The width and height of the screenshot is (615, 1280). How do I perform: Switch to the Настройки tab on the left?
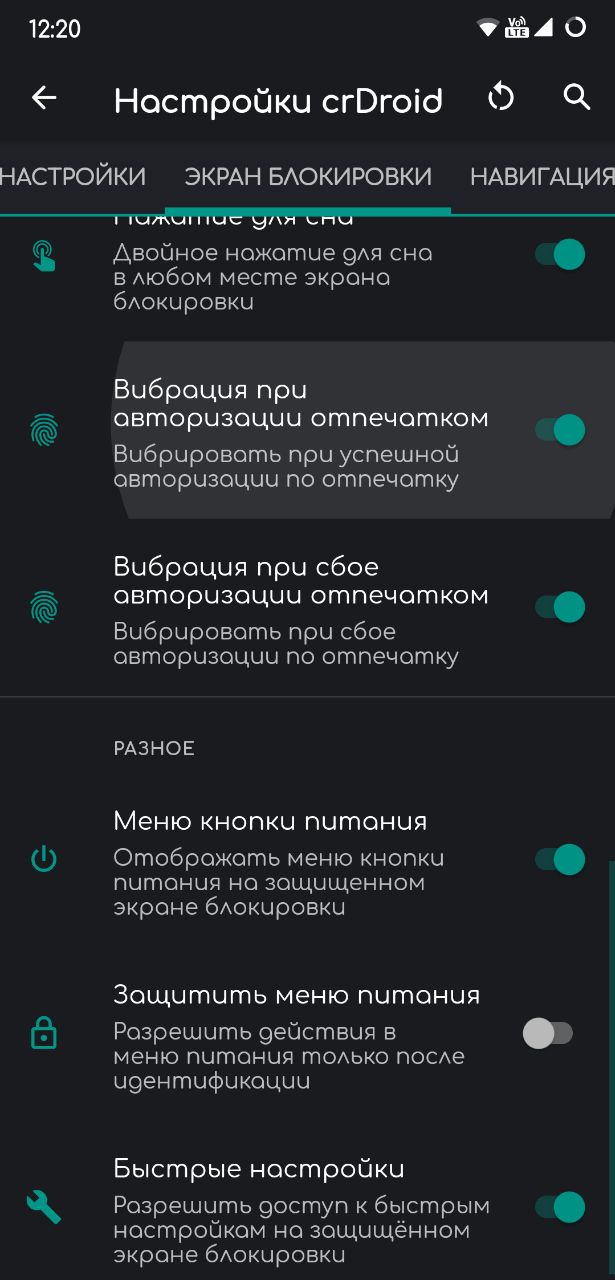(x=72, y=177)
